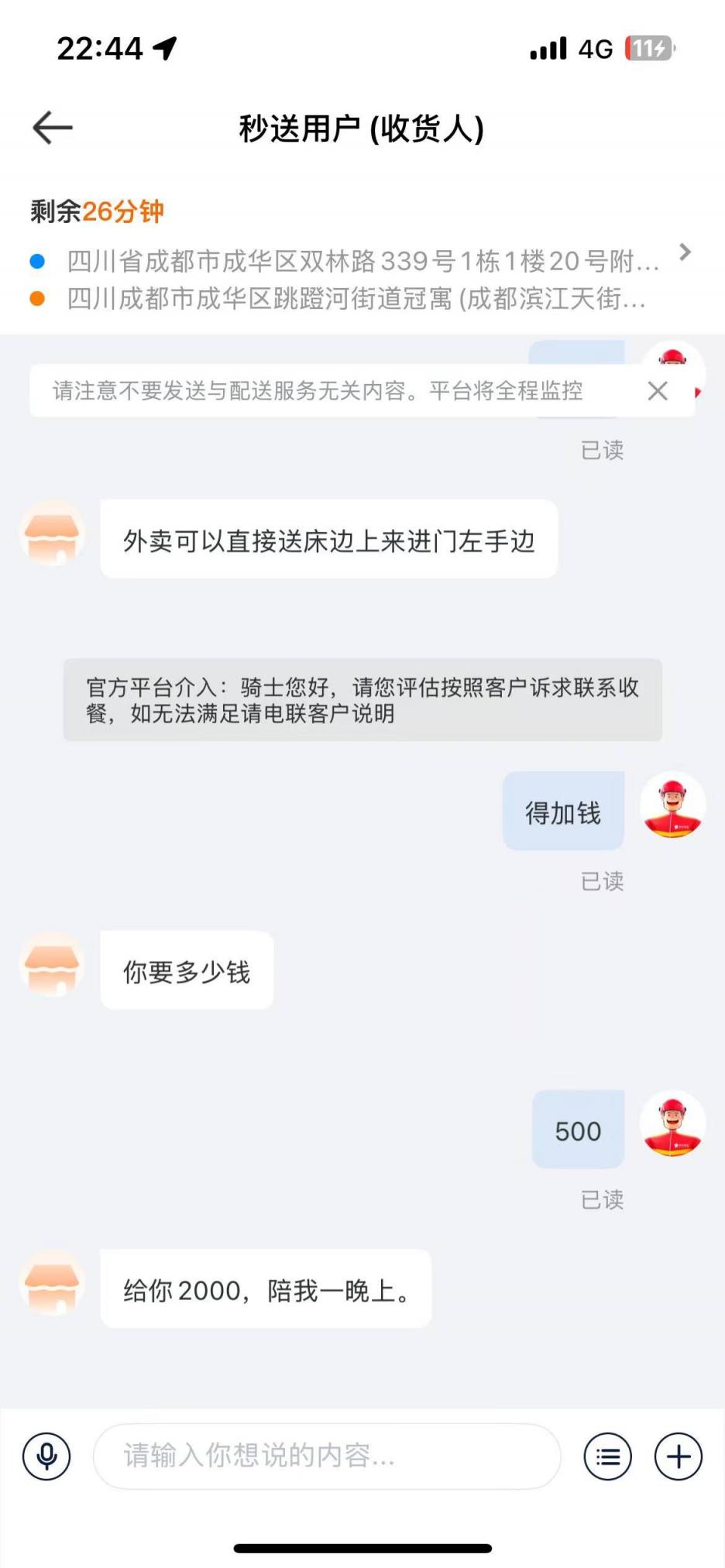Open the plus attachment menu

point(679,1456)
